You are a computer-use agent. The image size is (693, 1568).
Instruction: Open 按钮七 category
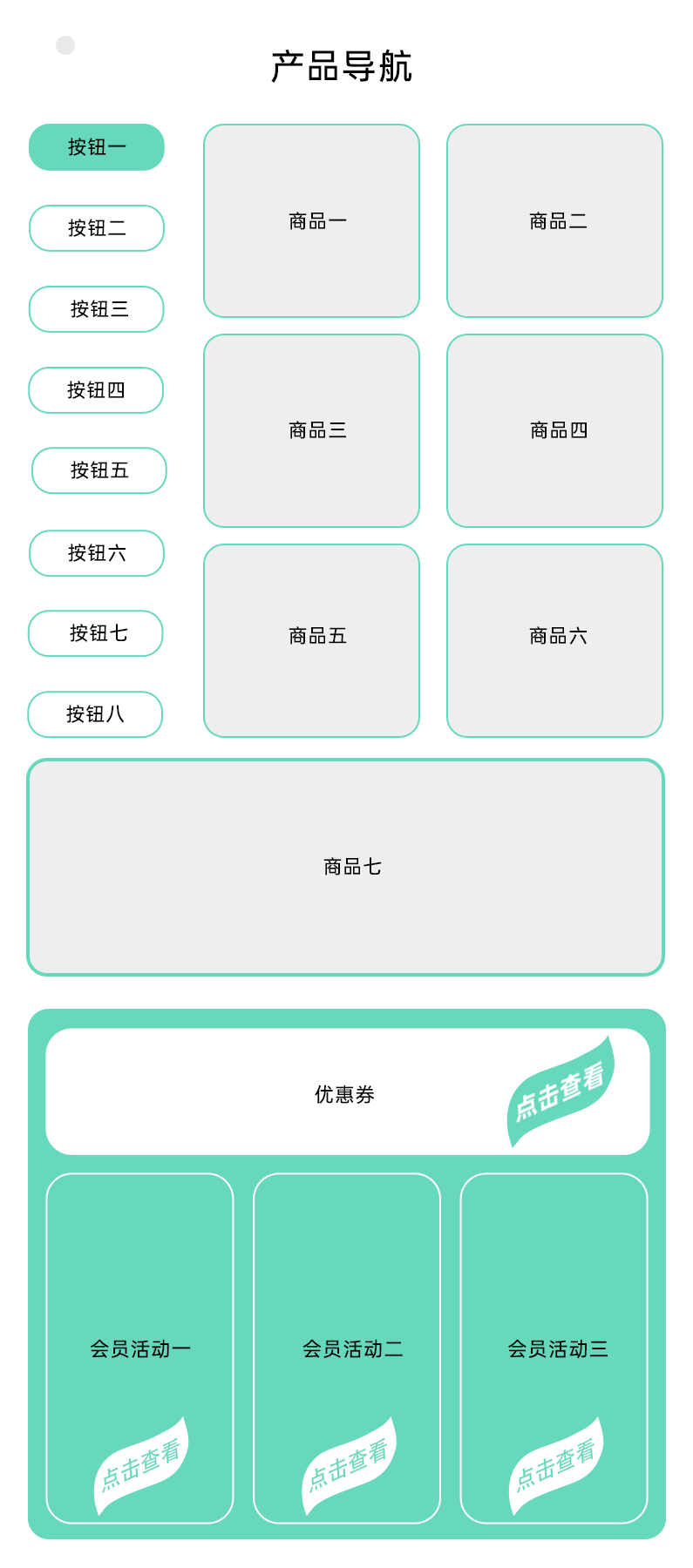[96, 633]
